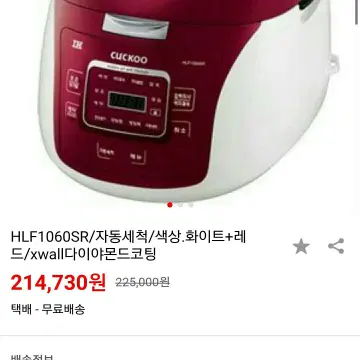Share this product listing
This screenshot has width=360, height=360.
[336, 246]
